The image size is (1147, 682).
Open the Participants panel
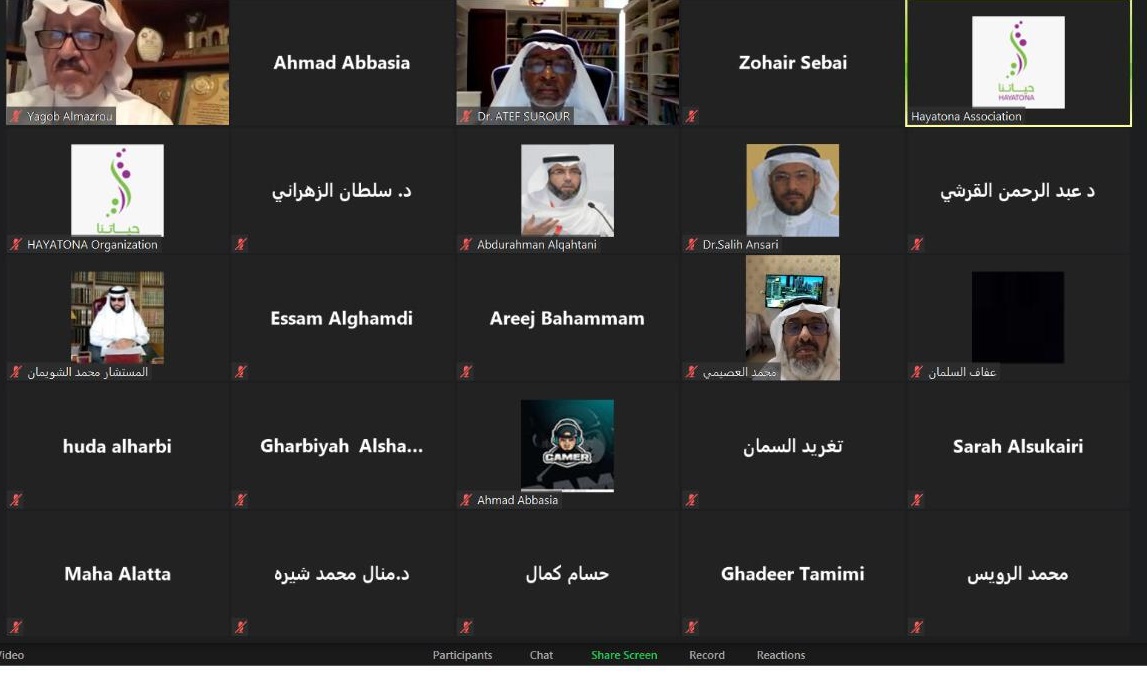click(462, 655)
